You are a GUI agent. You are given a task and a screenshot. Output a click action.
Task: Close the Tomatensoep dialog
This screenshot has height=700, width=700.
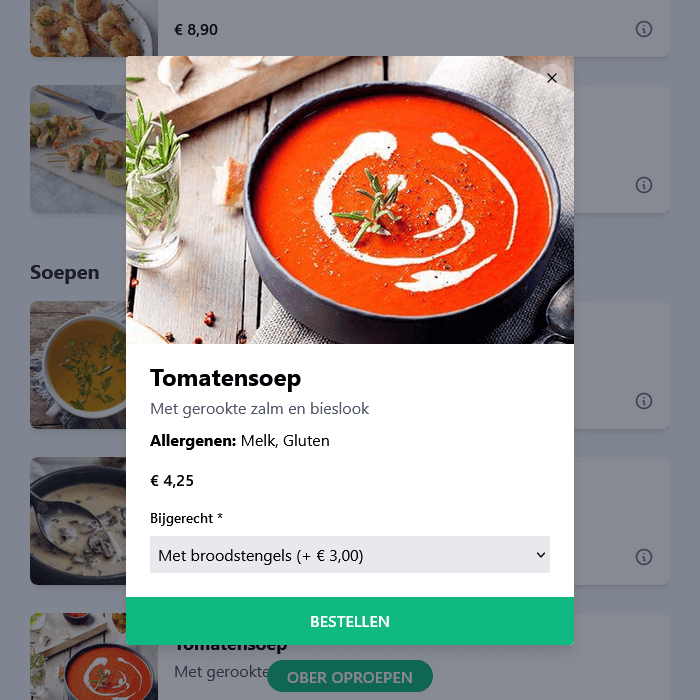click(552, 78)
